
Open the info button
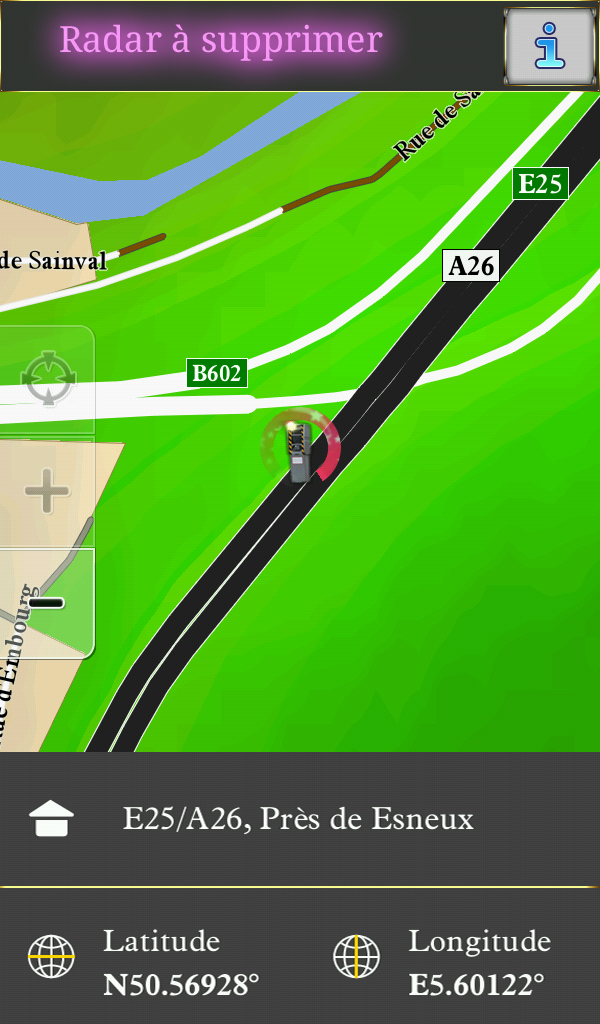[x=548, y=46]
